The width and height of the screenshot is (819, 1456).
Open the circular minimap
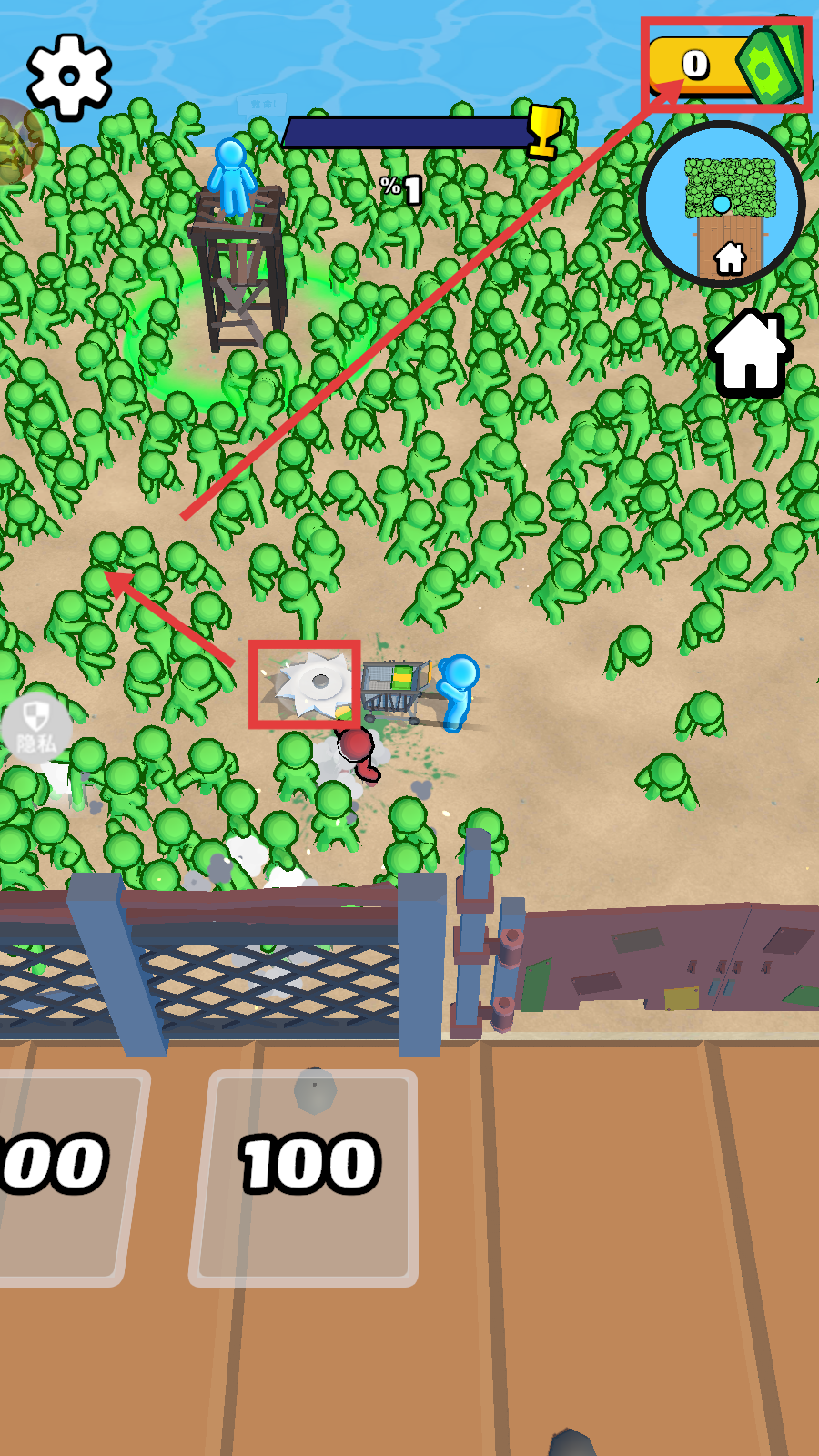click(722, 205)
